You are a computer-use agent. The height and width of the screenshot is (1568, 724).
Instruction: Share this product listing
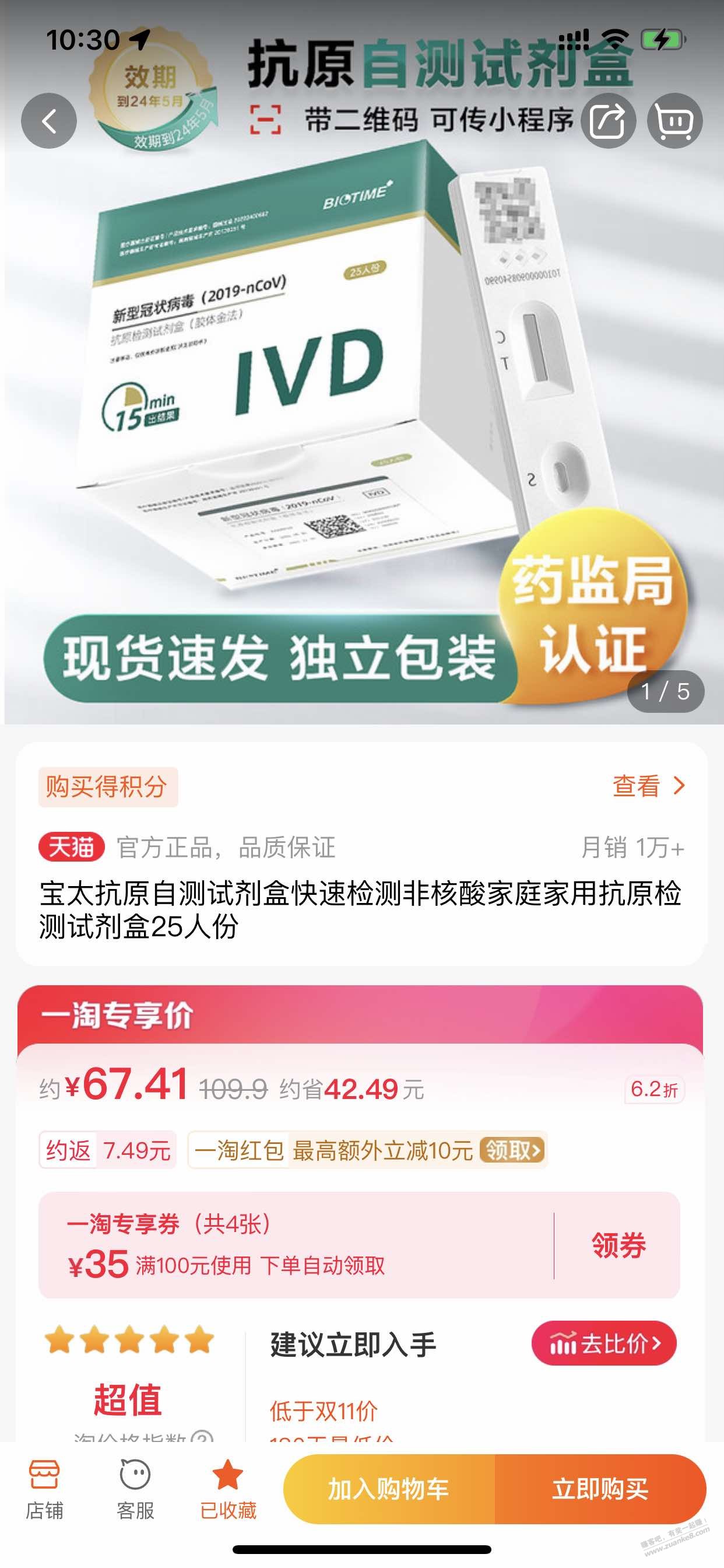[608, 121]
